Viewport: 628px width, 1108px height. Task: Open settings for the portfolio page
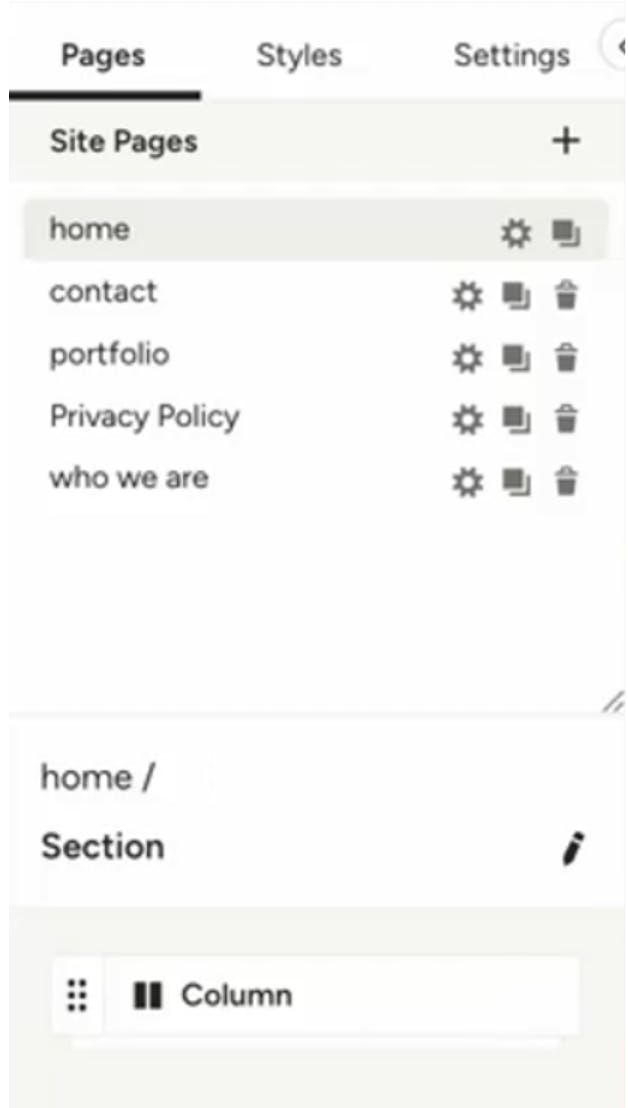[x=467, y=358]
